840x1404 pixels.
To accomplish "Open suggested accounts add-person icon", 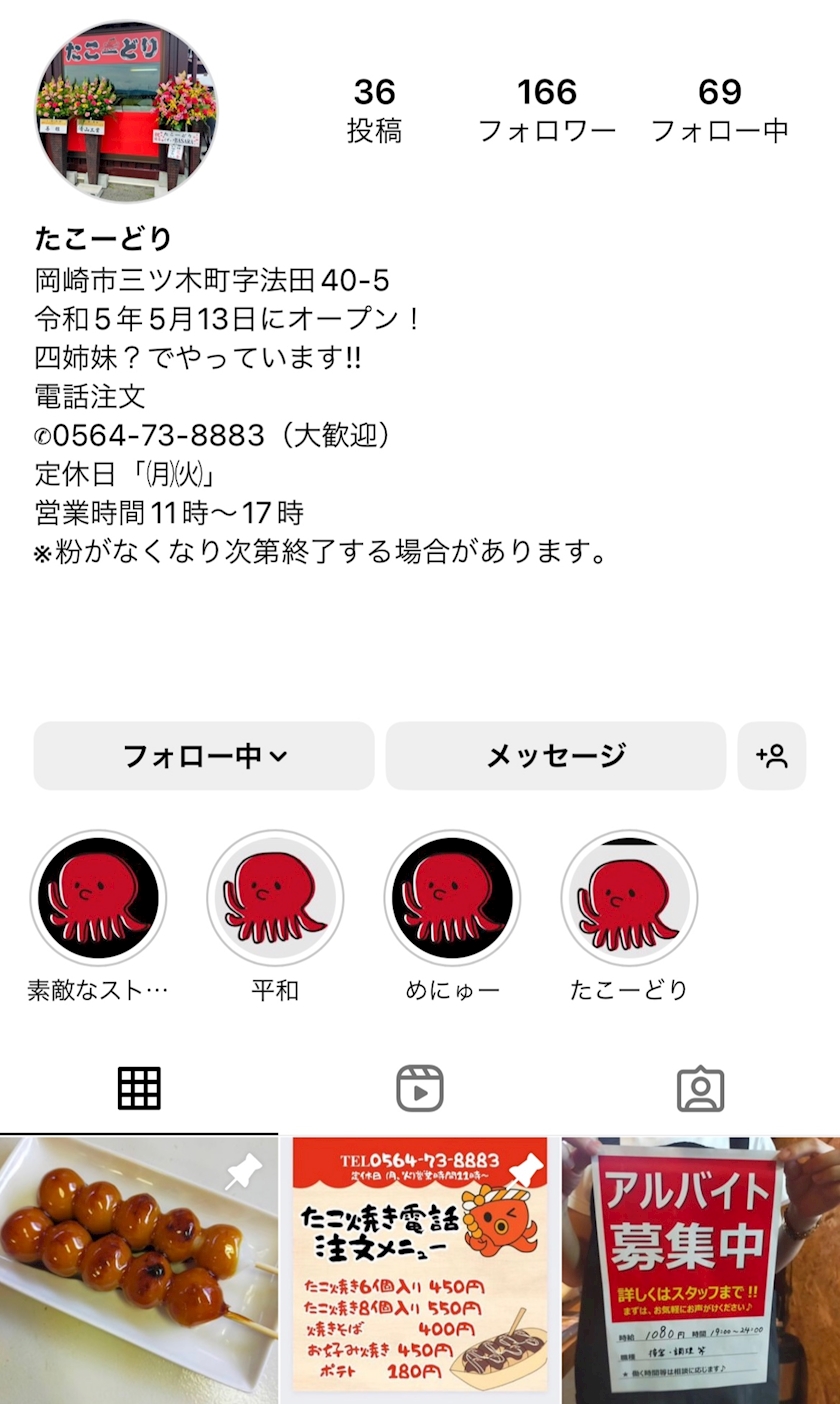I will point(772,756).
